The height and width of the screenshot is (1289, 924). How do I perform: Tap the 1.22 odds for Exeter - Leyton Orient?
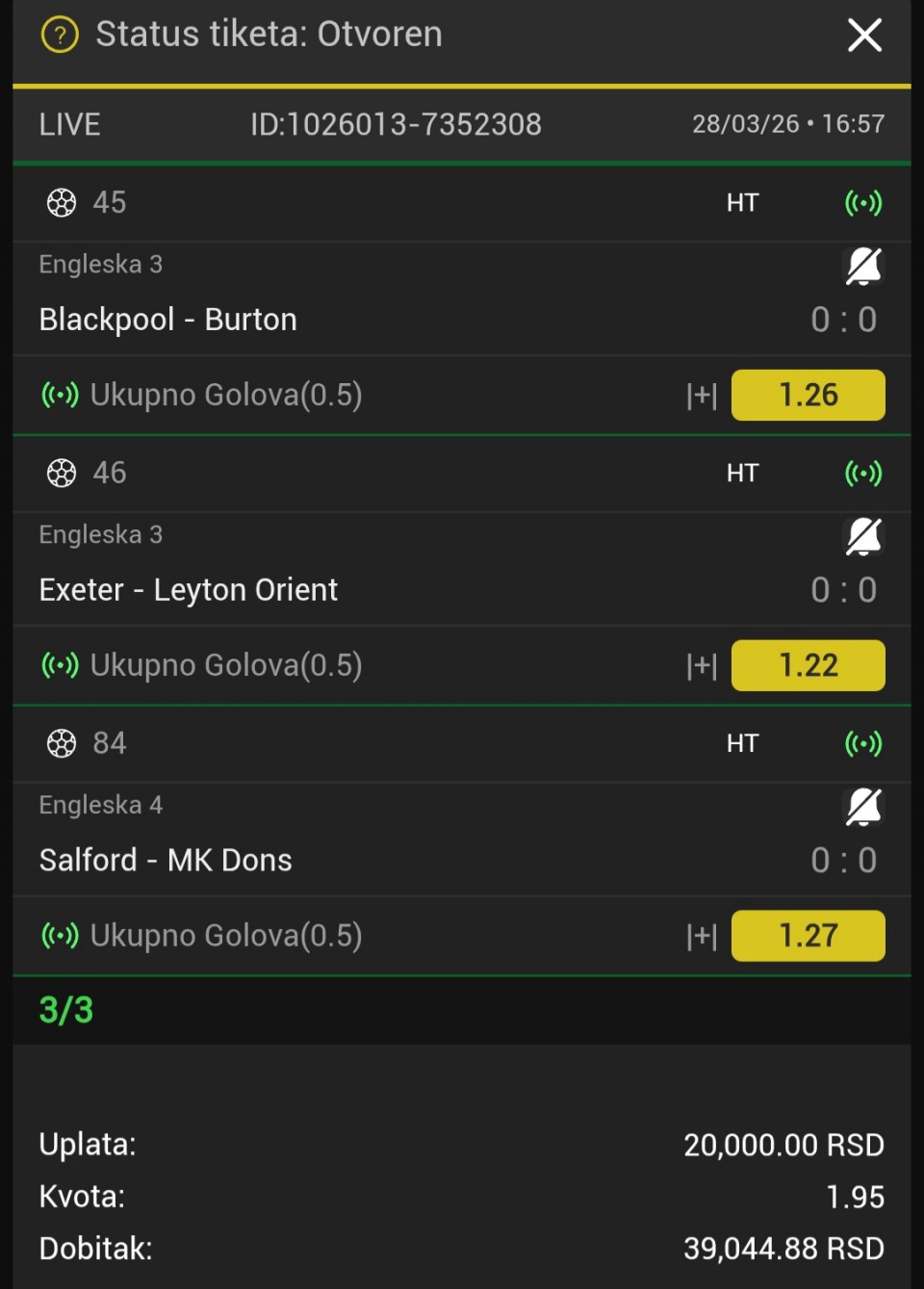pos(808,666)
